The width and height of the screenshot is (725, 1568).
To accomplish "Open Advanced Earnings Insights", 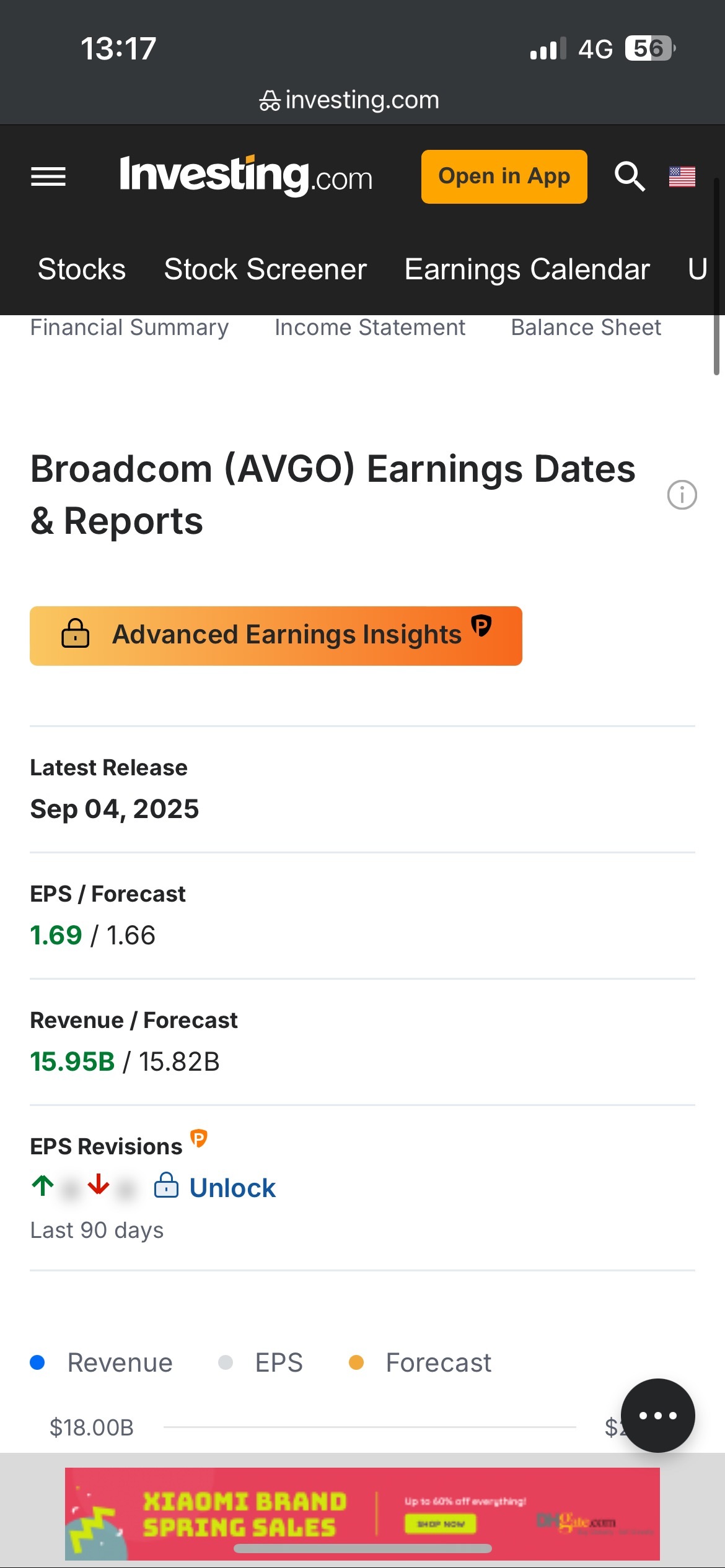I will tap(276, 636).
